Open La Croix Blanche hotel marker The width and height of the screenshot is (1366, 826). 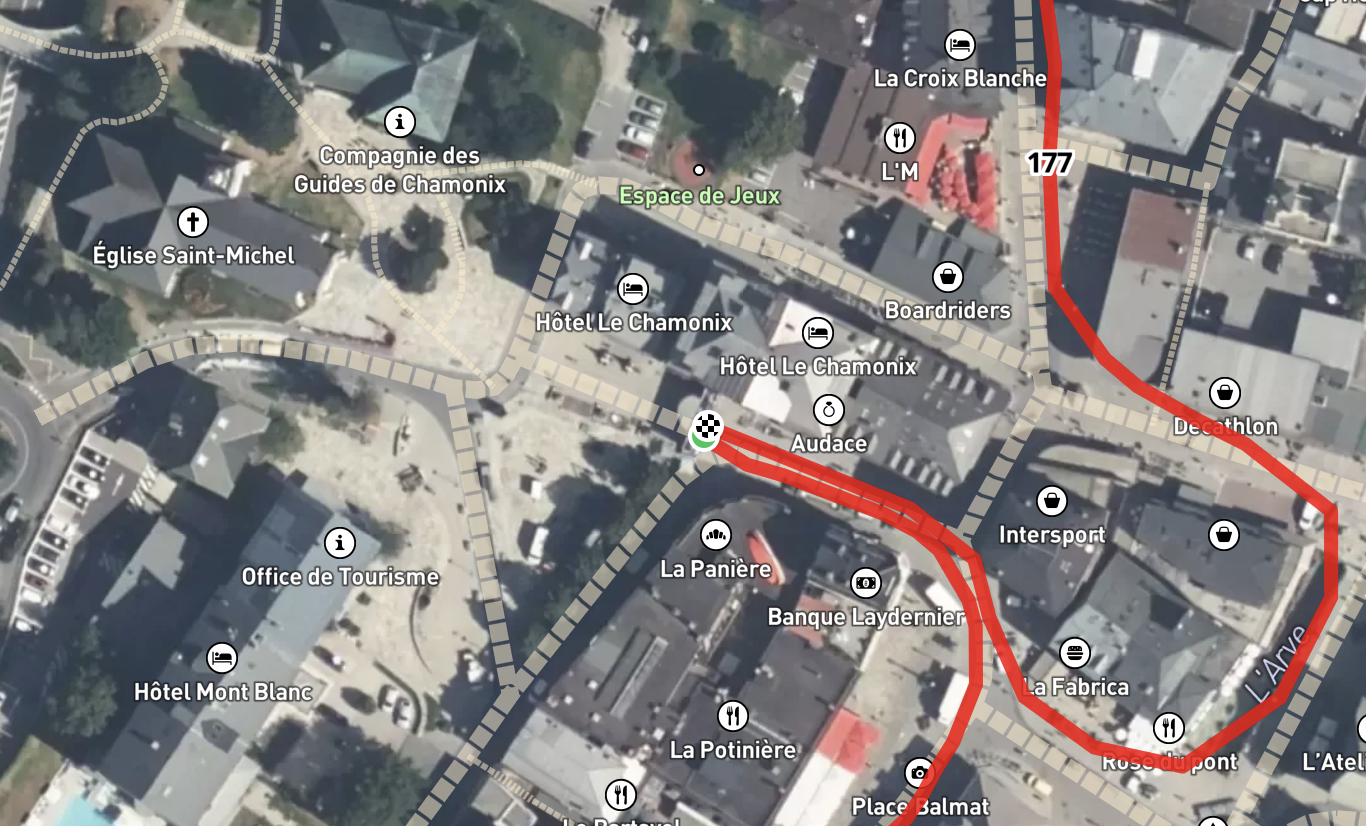pos(959,44)
